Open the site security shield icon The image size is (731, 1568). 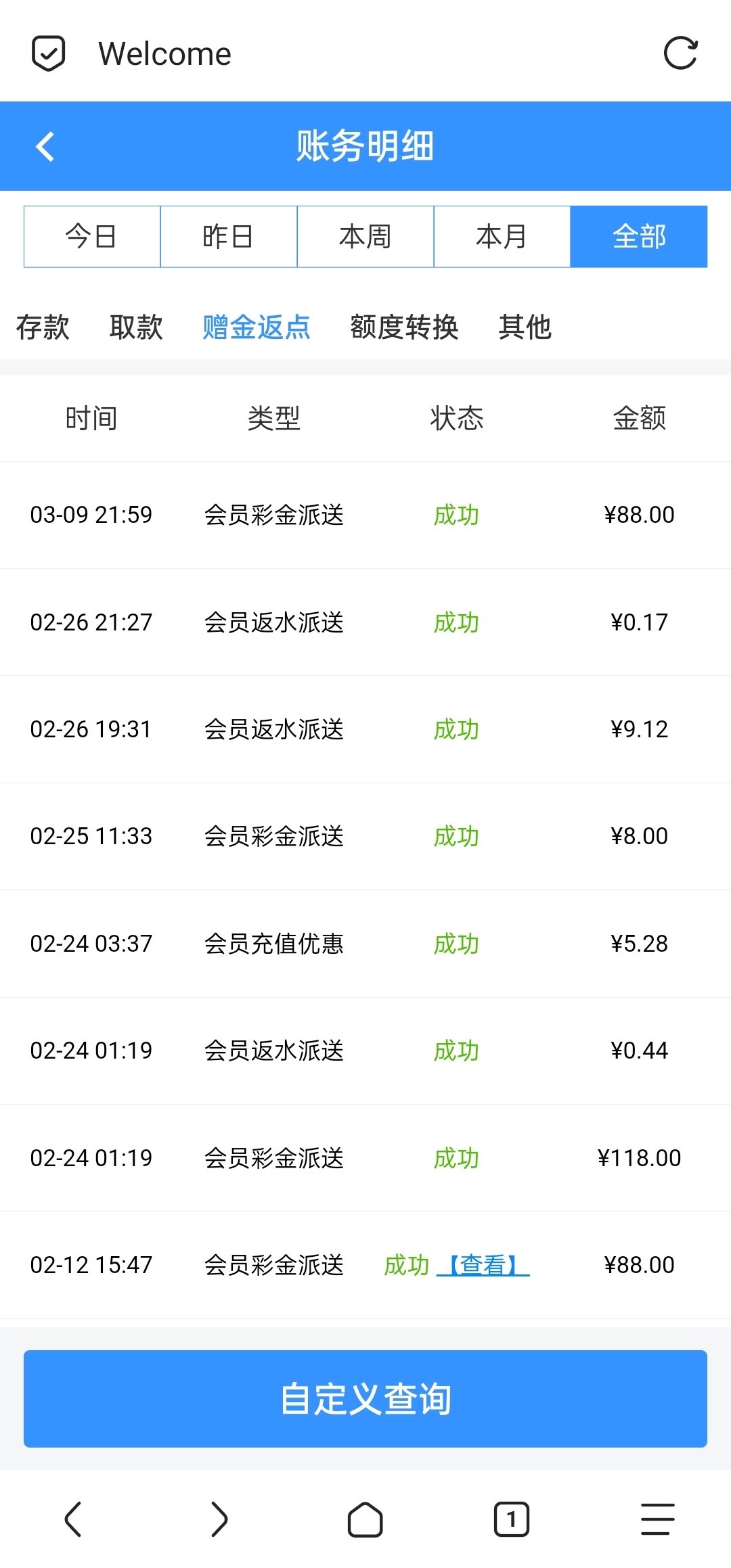click(49, 53)
